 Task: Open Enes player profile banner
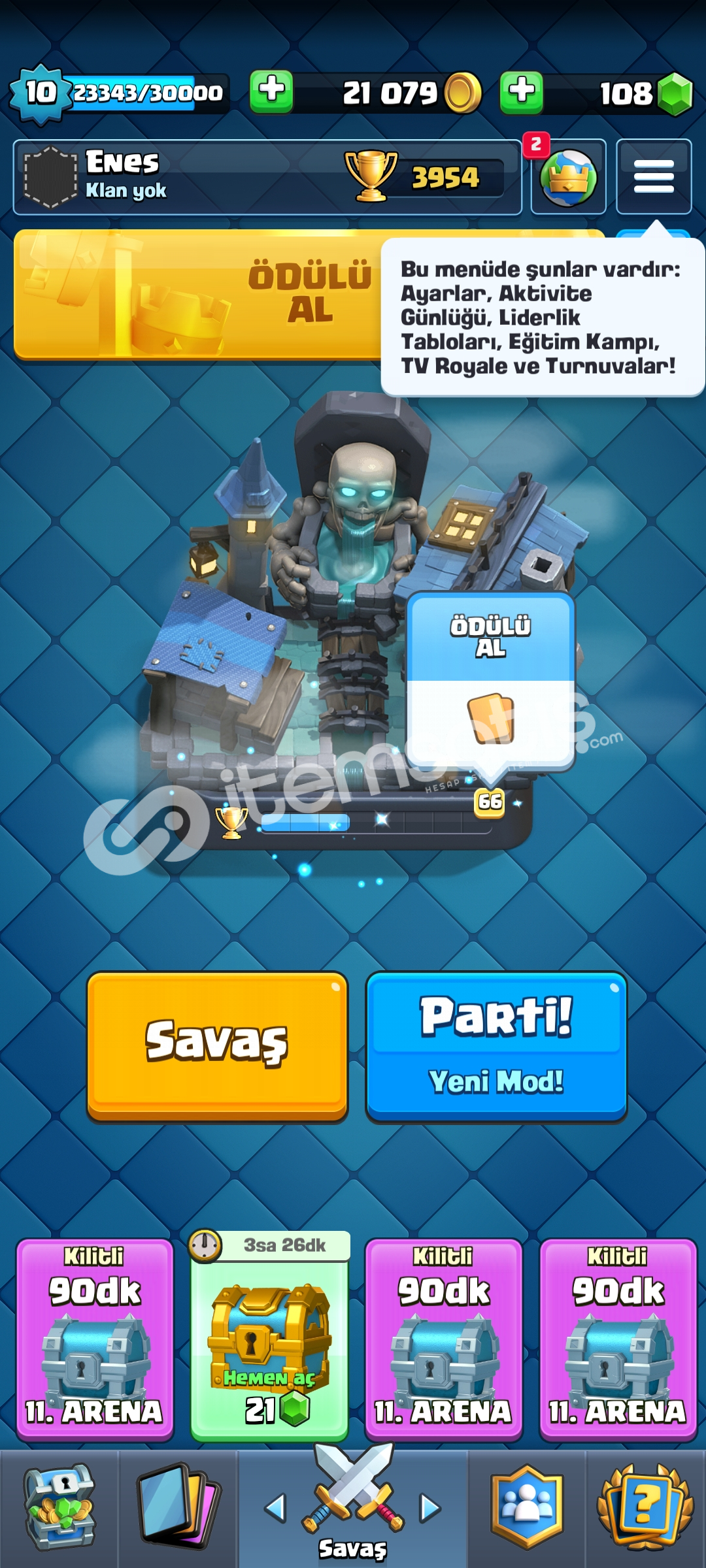(x=267, y=177)
